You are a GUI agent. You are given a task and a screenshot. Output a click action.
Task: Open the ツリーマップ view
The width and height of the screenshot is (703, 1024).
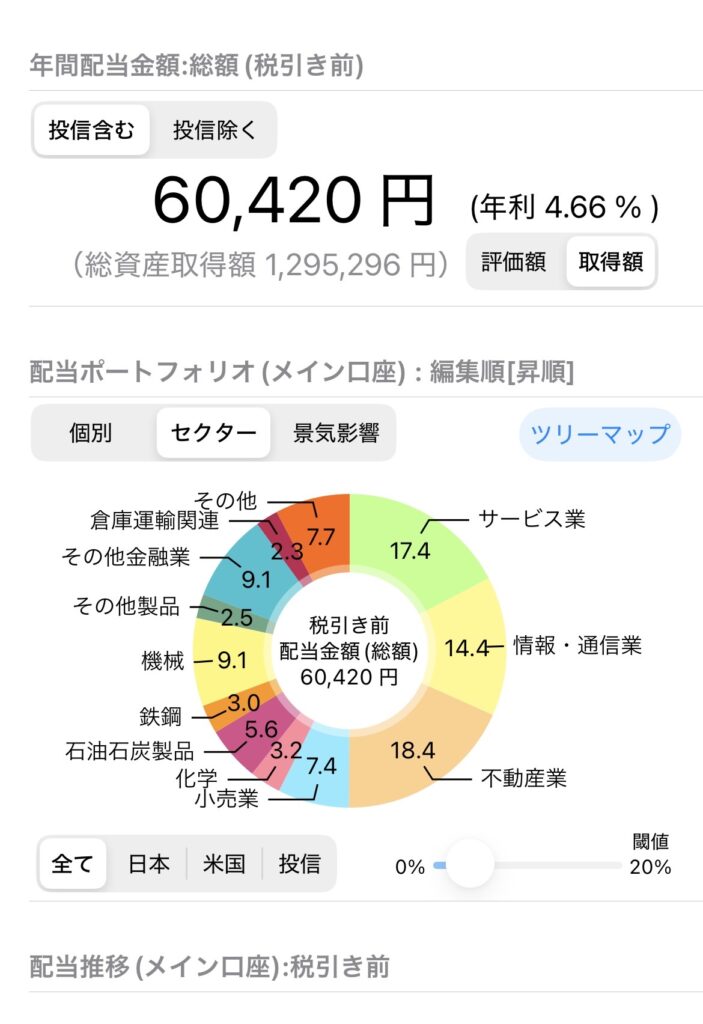(x=600, y=434)
